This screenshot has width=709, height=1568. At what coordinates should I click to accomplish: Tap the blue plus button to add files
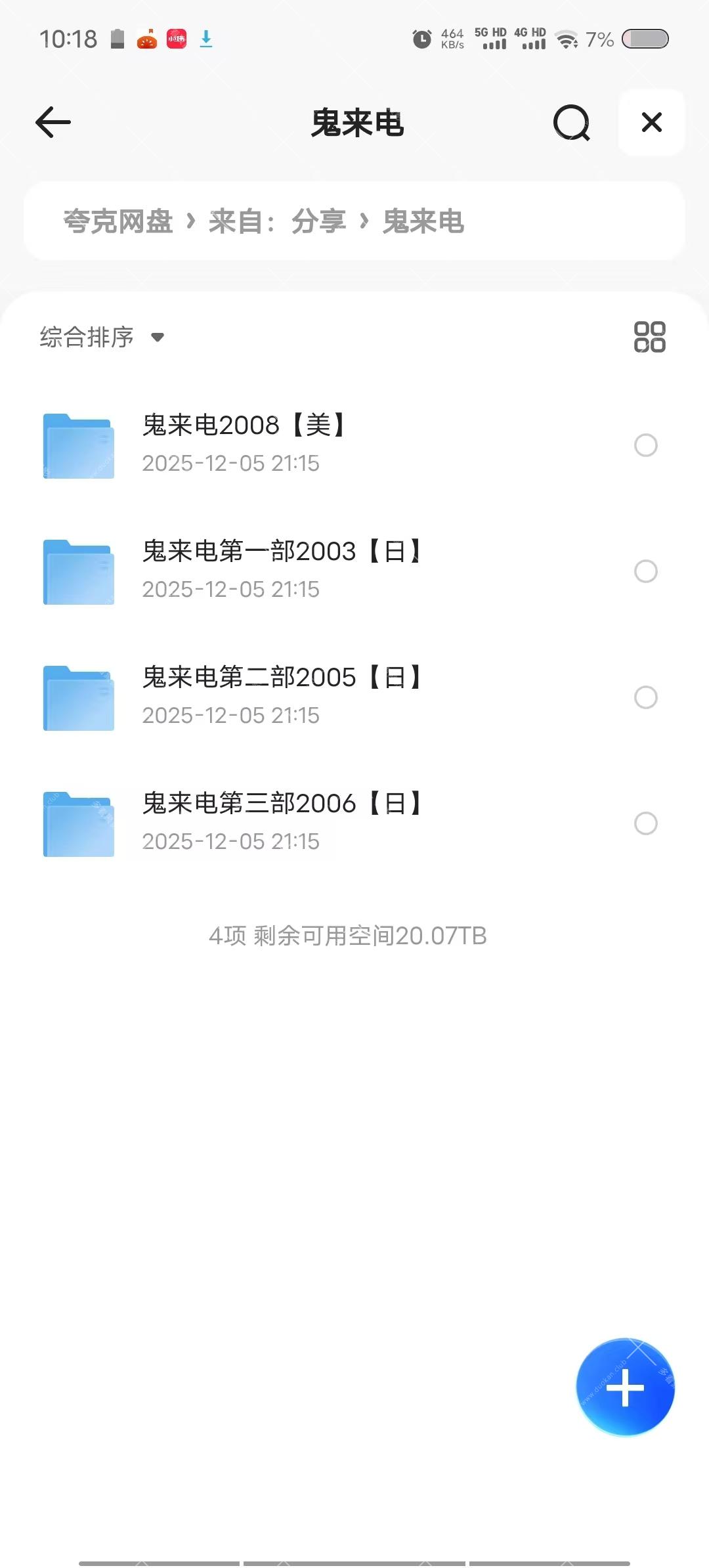[x=624, y=1387]
